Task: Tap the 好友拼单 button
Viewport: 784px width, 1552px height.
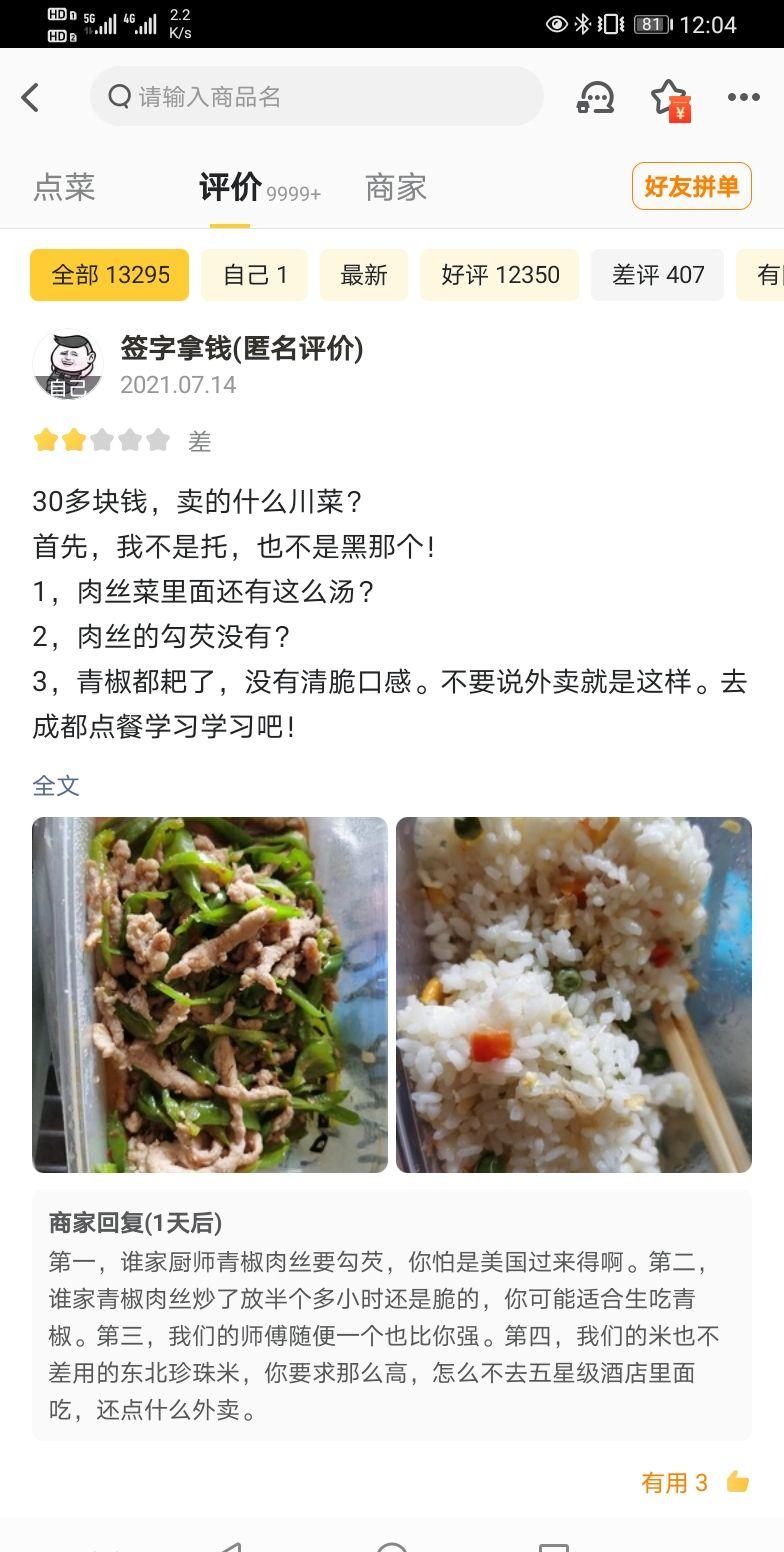Action: [x=691, y=186]
